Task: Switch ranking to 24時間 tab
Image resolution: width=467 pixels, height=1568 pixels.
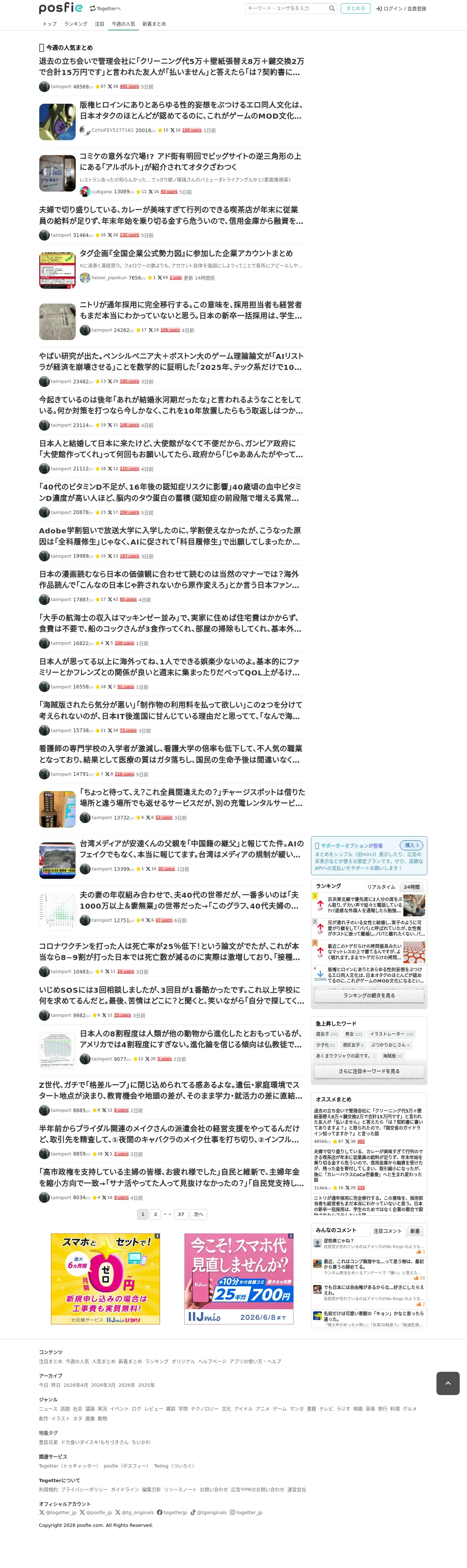Action: pyautogui.click(x=412, y=887)
